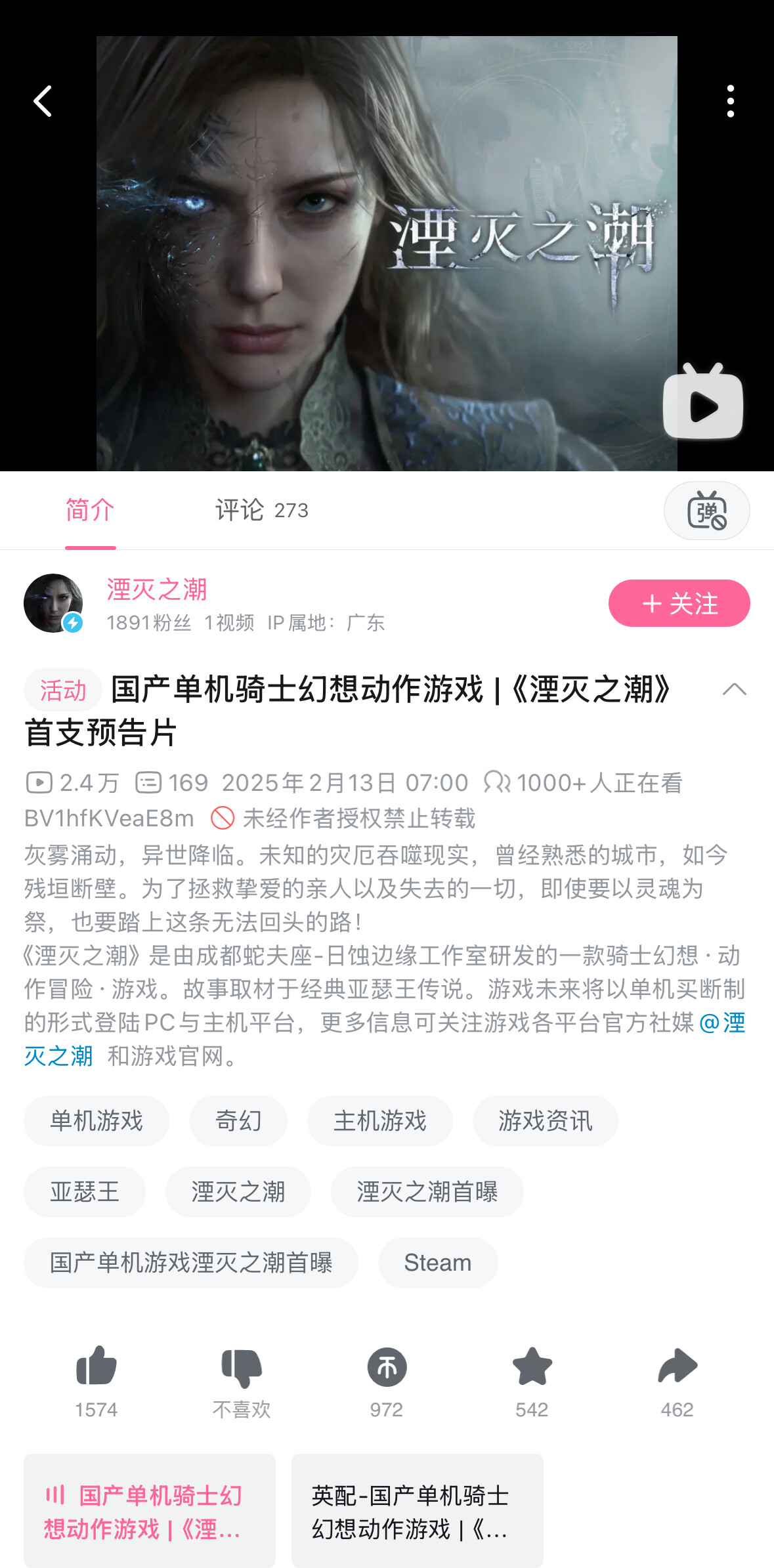Toggle the danmaku (弹) switch
774x1568 pixels.
click(x=706, y=511)
